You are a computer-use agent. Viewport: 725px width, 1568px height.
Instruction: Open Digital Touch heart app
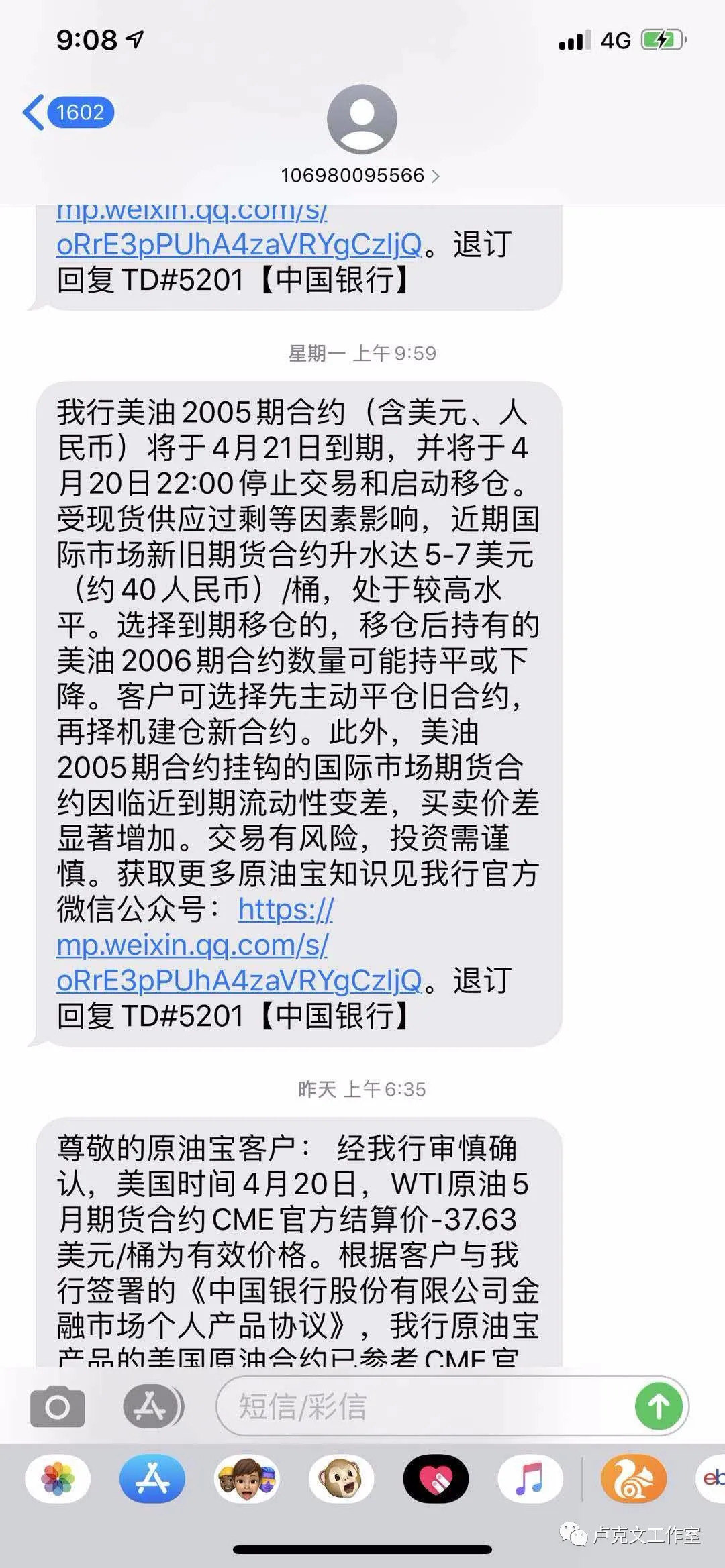pyautogui.click(x=436, y=1479)
